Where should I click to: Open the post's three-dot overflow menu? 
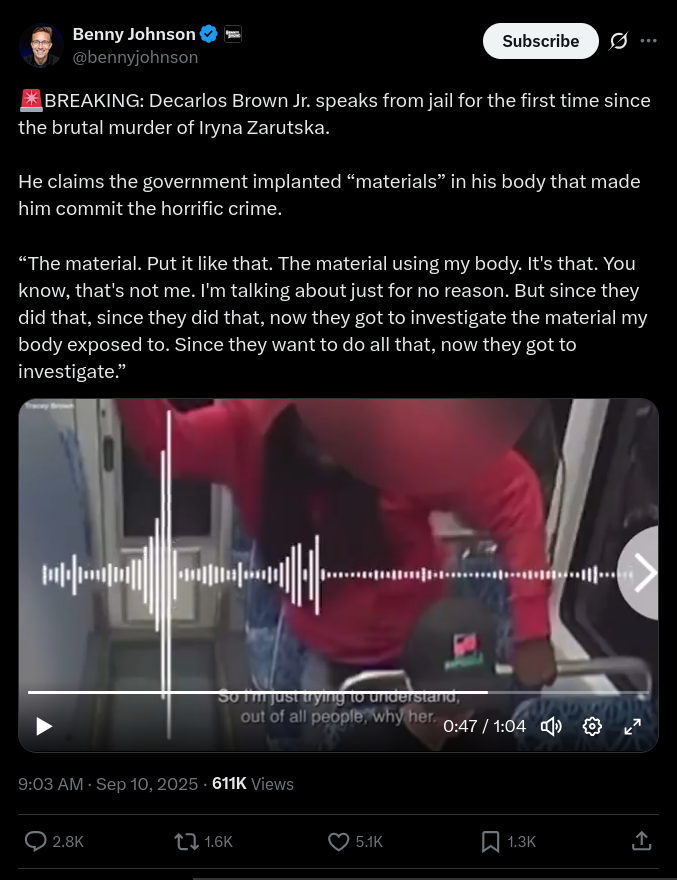click(x=649, y=41)
